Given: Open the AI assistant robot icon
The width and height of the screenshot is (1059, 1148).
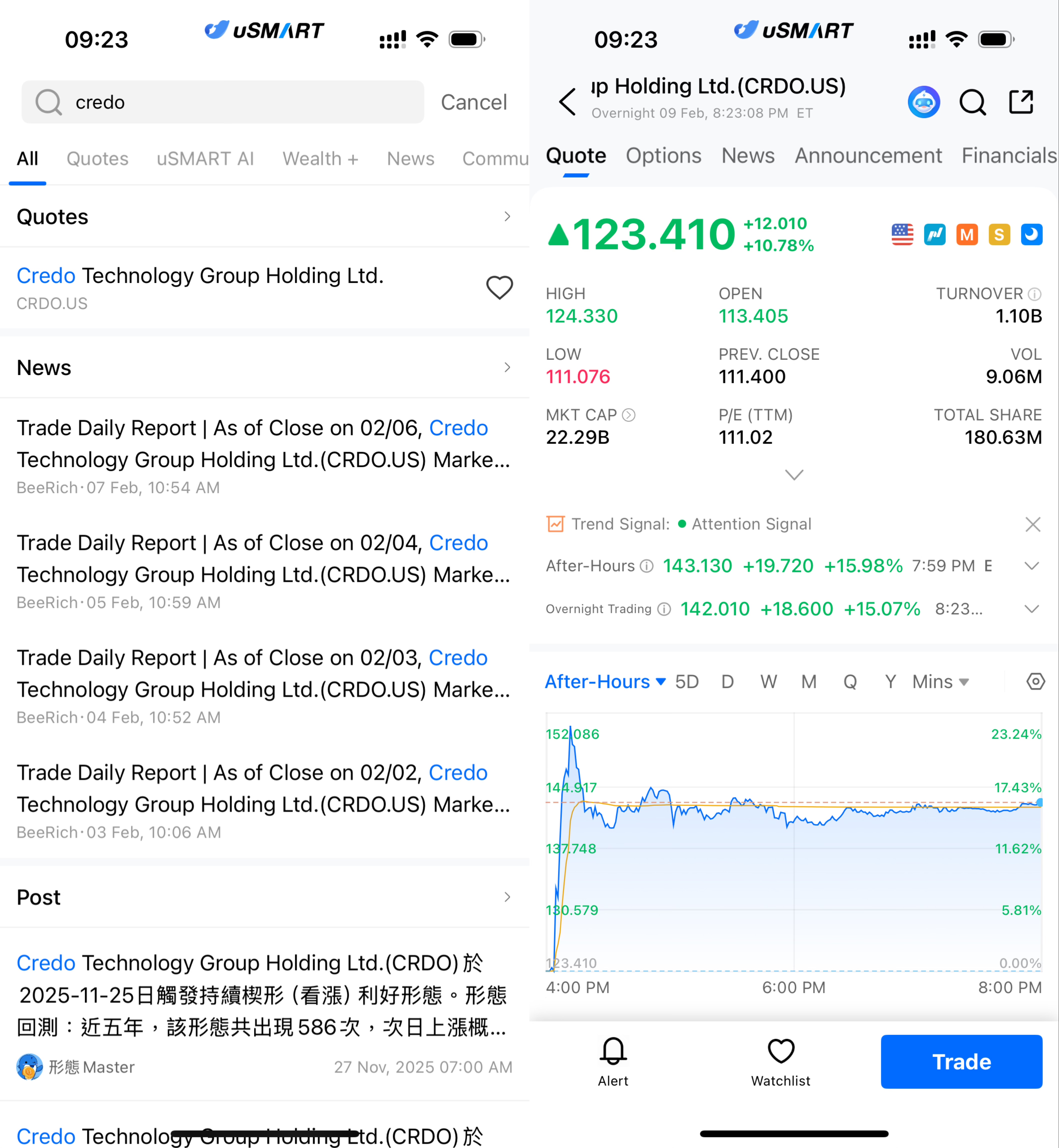Looking at the screenshot, I should pos(924,102).
